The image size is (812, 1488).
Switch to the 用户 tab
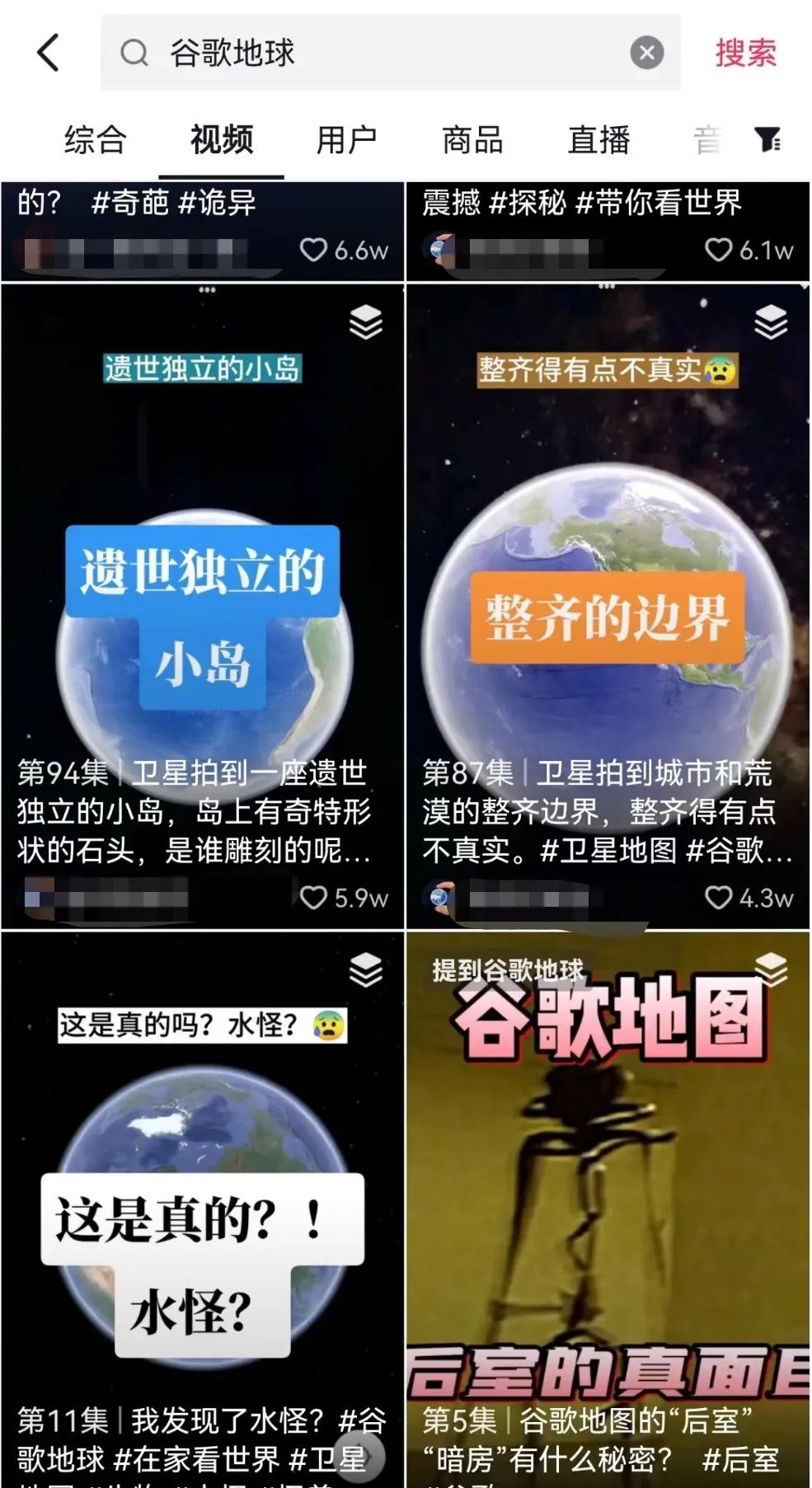pos(346,139)
